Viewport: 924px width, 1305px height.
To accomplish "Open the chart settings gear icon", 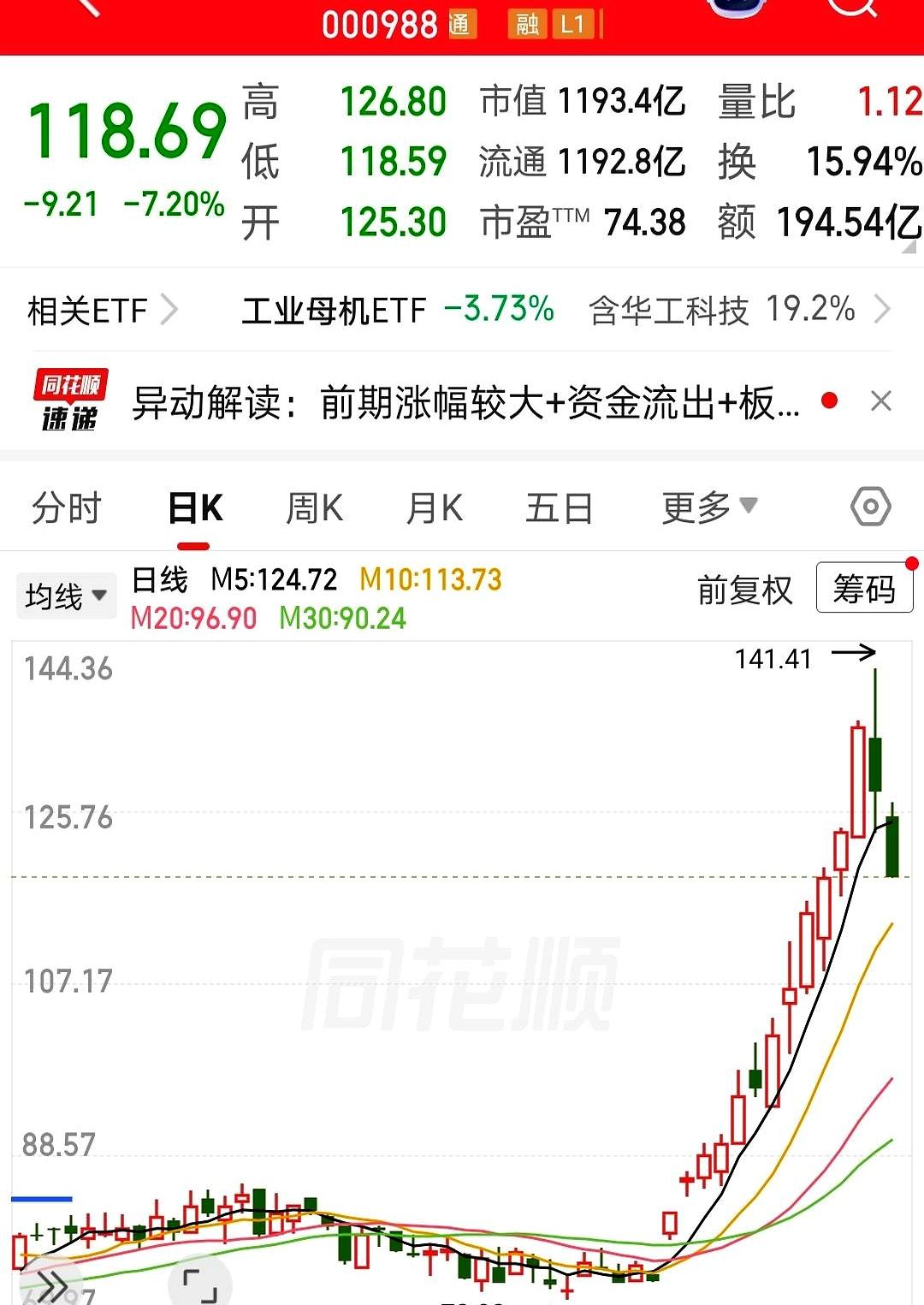I will [870, 507].
